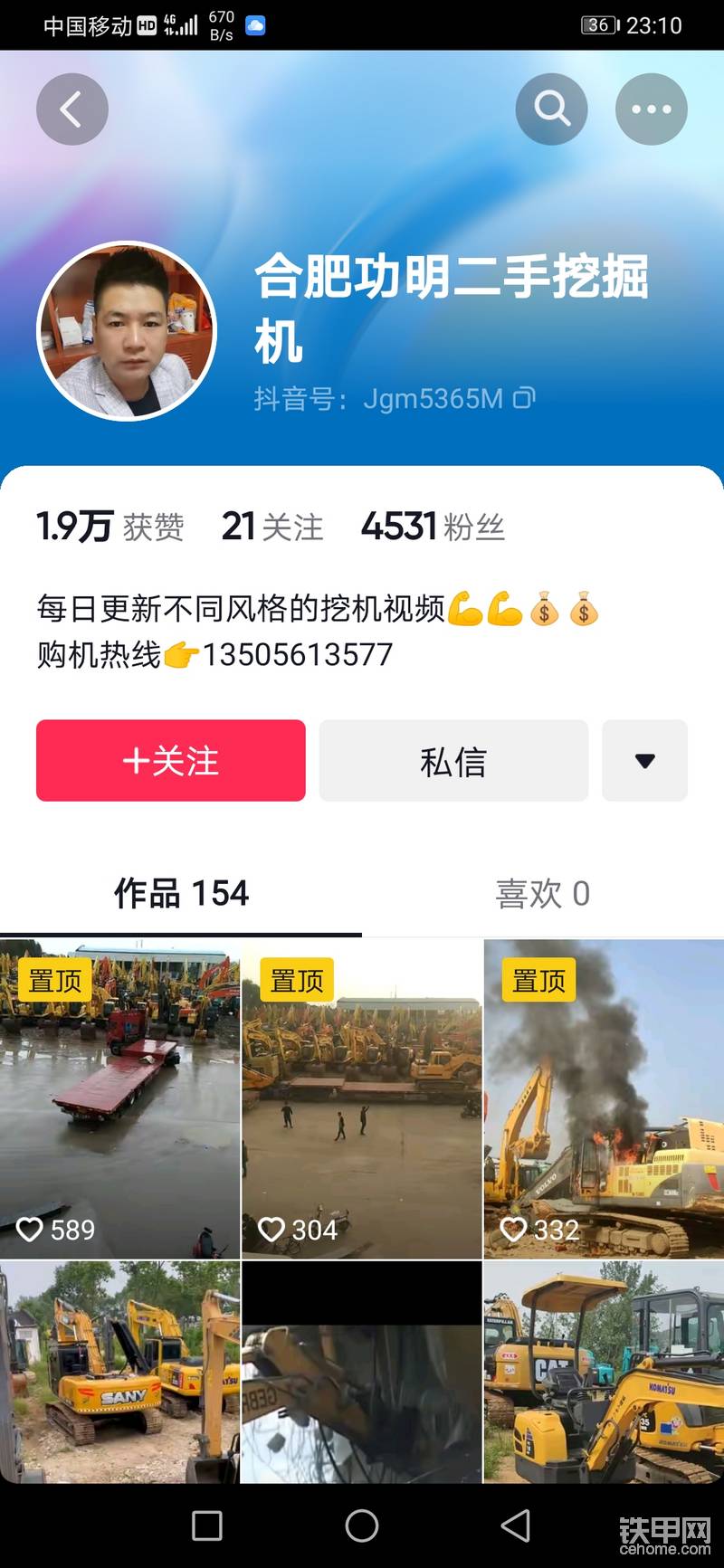The width and height of the screenshot is (724, 1568).
Task: View the 4531 粉丝 followers list
Action: (433, 527)
